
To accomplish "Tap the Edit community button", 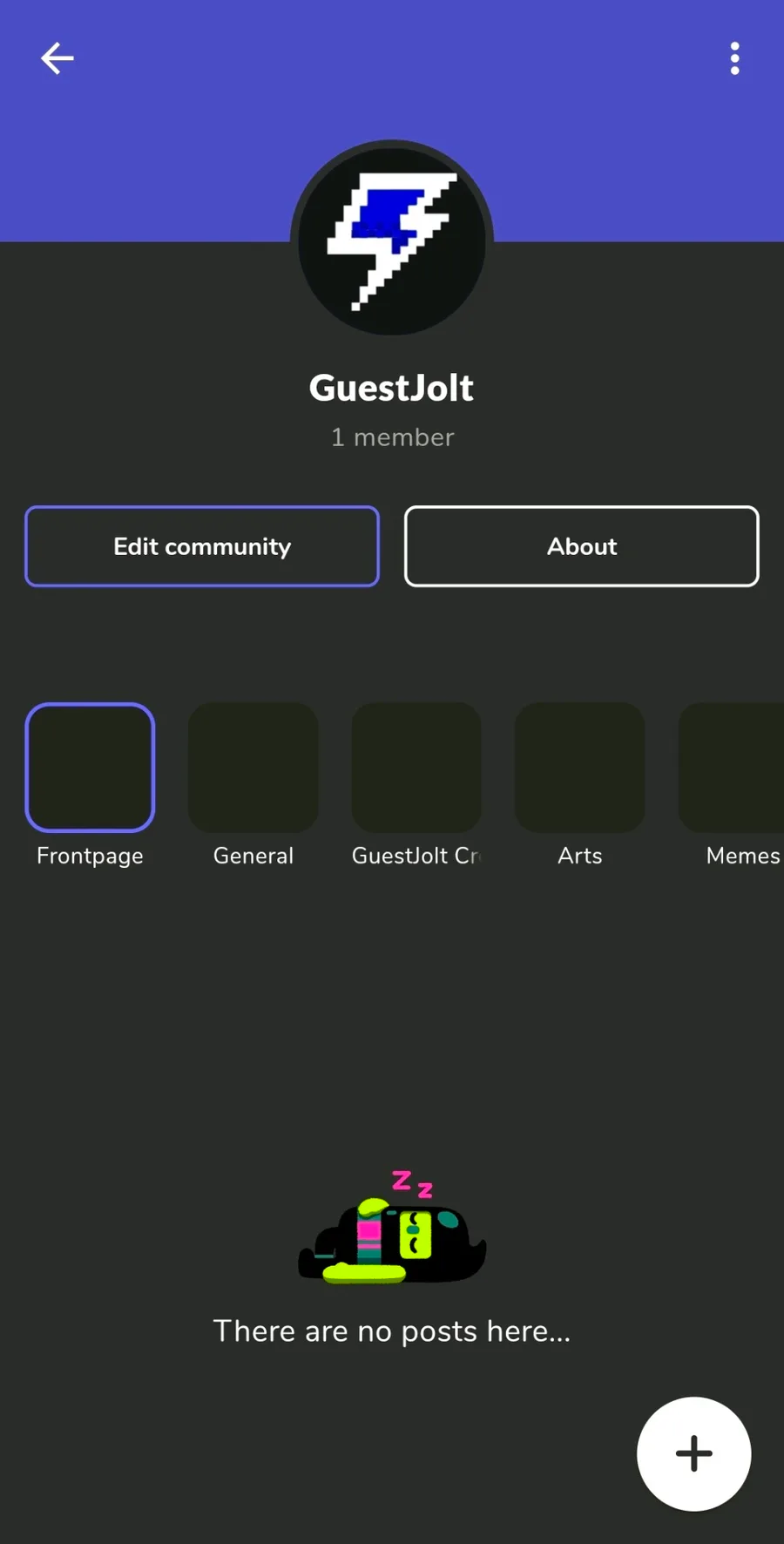I will point(202,546).
